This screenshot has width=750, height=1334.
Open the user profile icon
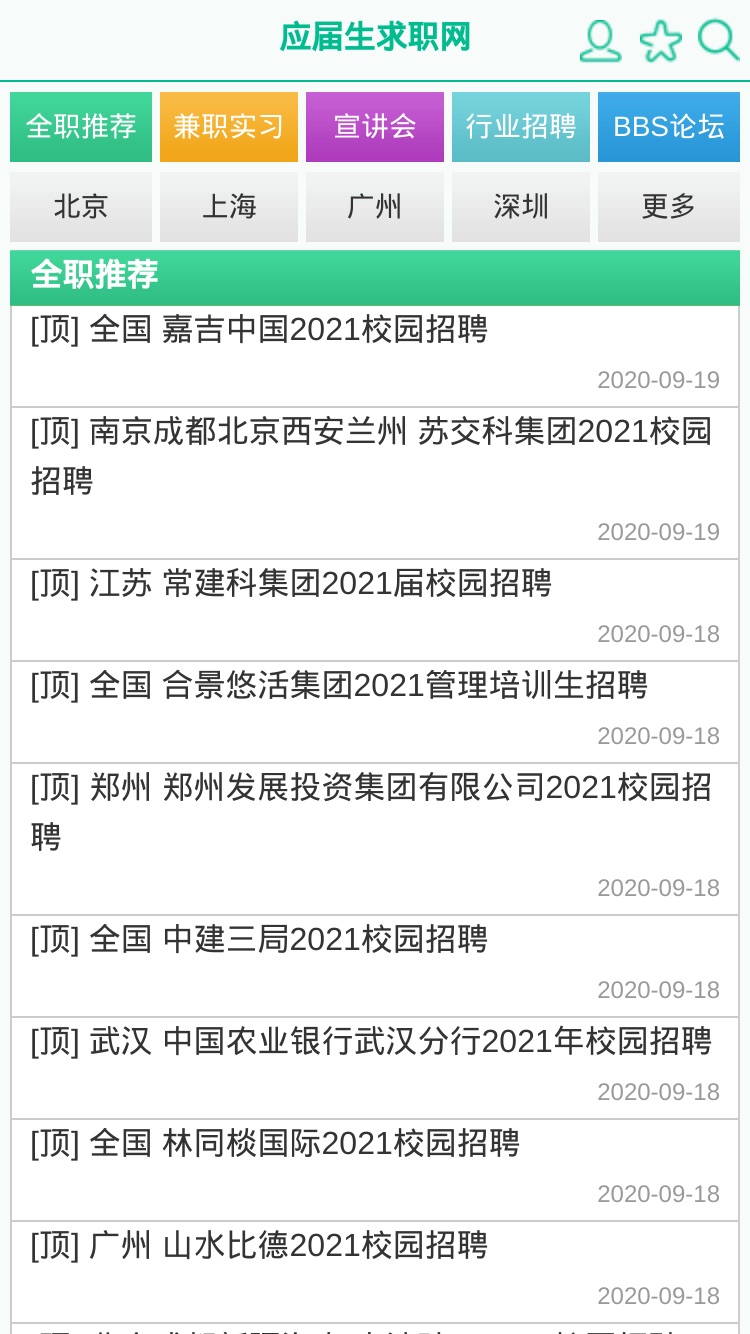click(600, 41)
